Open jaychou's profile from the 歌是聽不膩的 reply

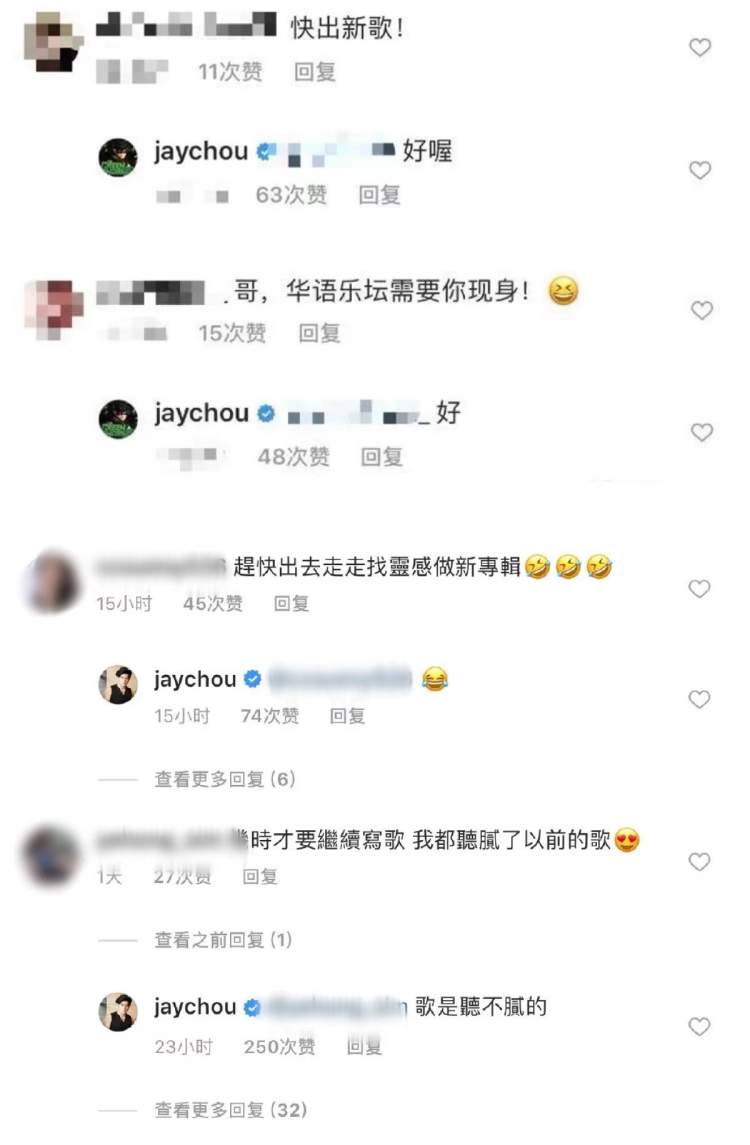(195, 1007)
